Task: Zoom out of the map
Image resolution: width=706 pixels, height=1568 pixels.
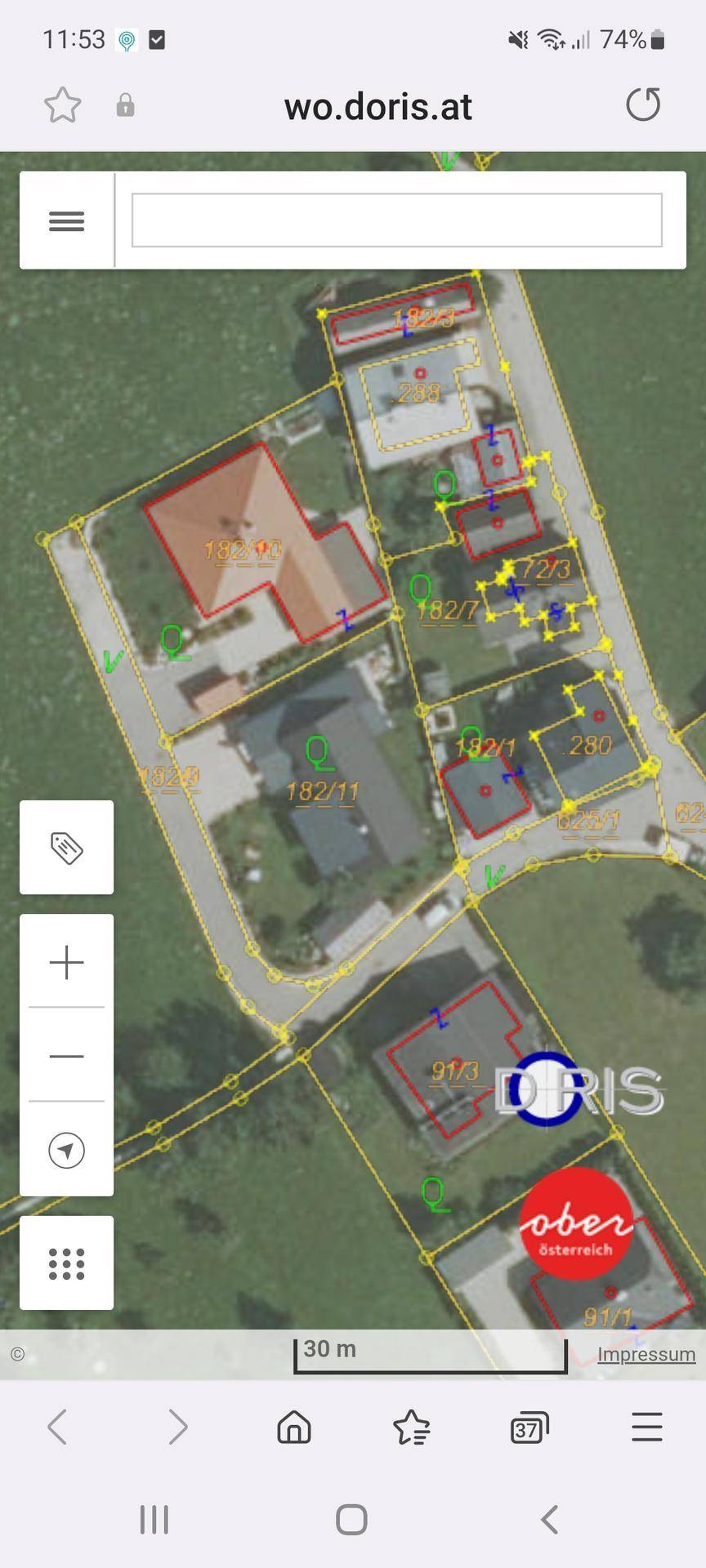Action: (x=67, y=1056)
